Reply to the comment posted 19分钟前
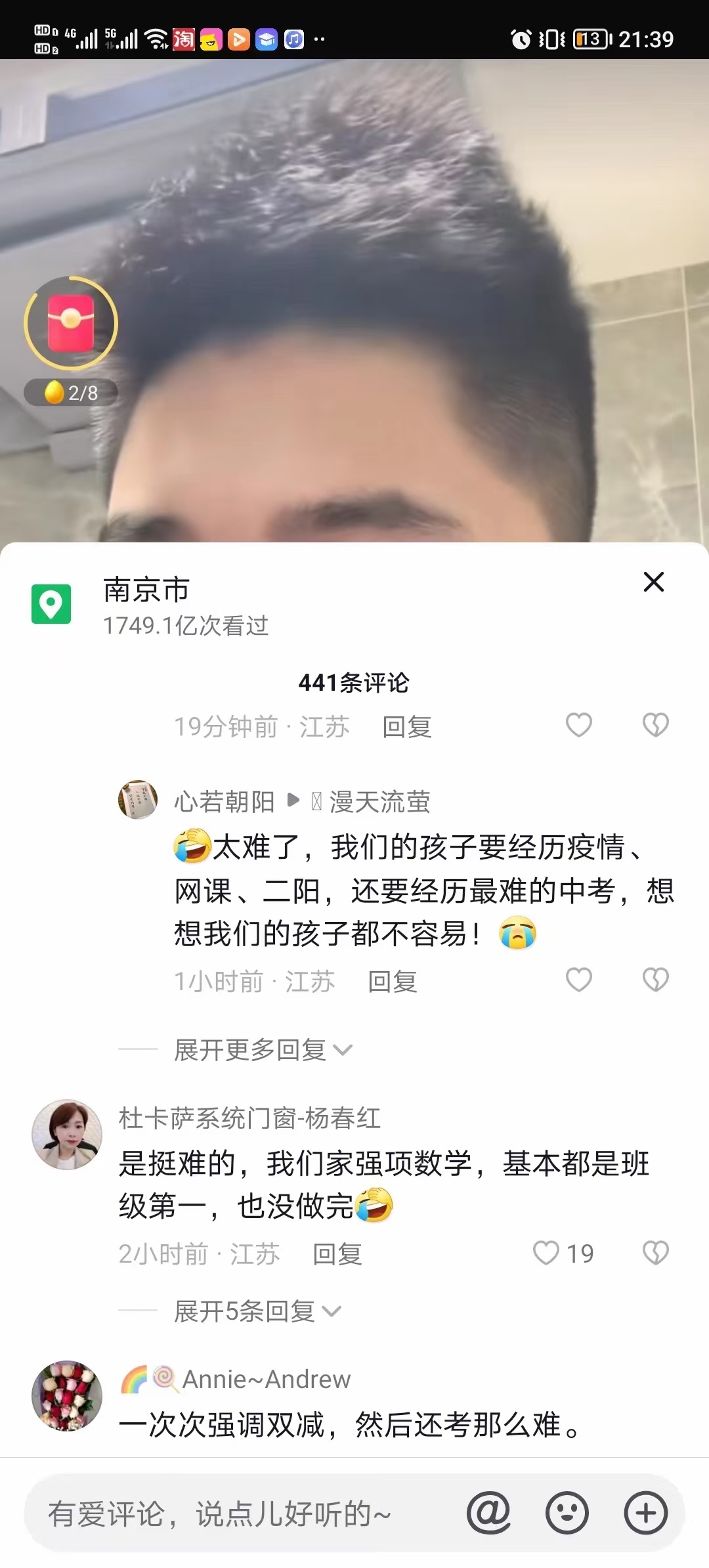709x1568 pixels. [x=407, y=727]
